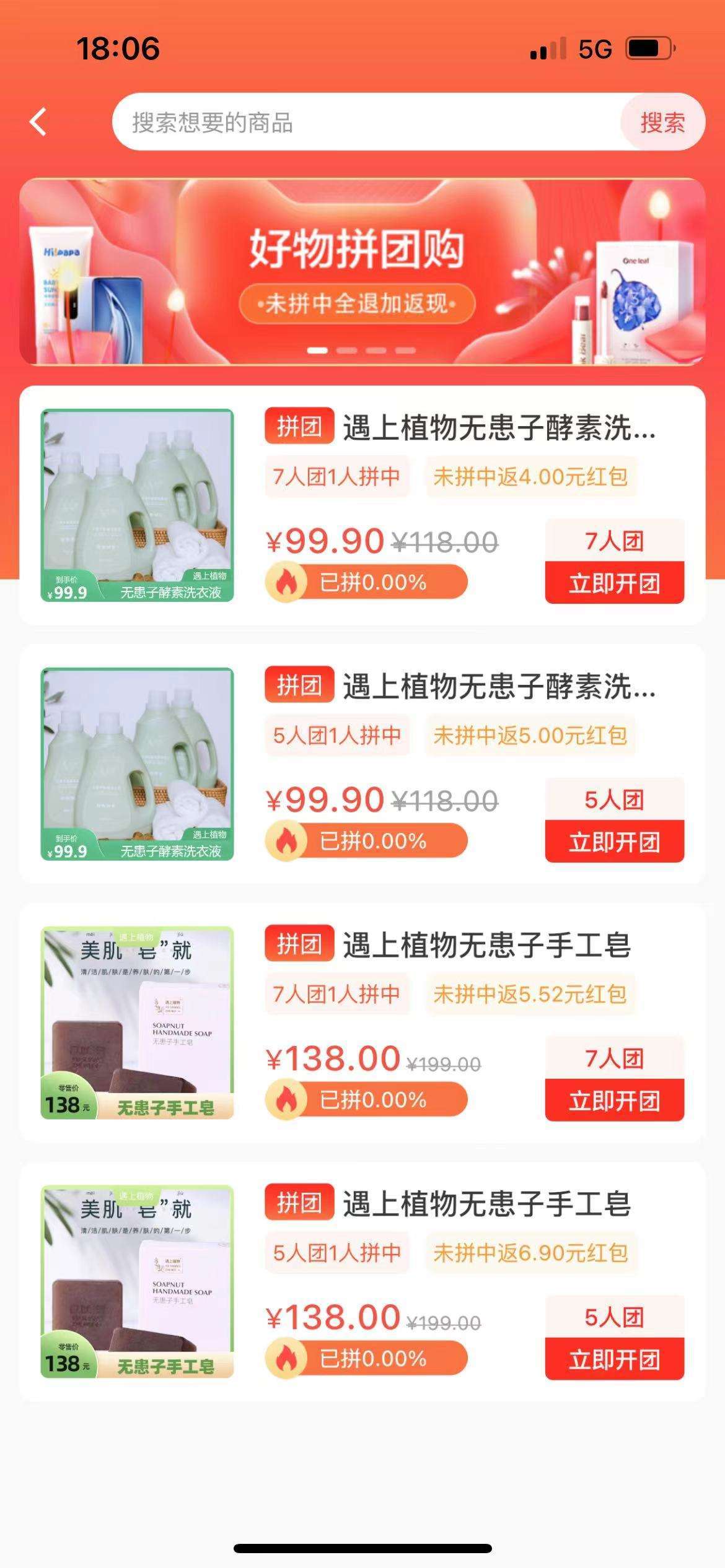Open the 7人团 handmade soap product image
725x1568 pixels.
[137, 1023]
